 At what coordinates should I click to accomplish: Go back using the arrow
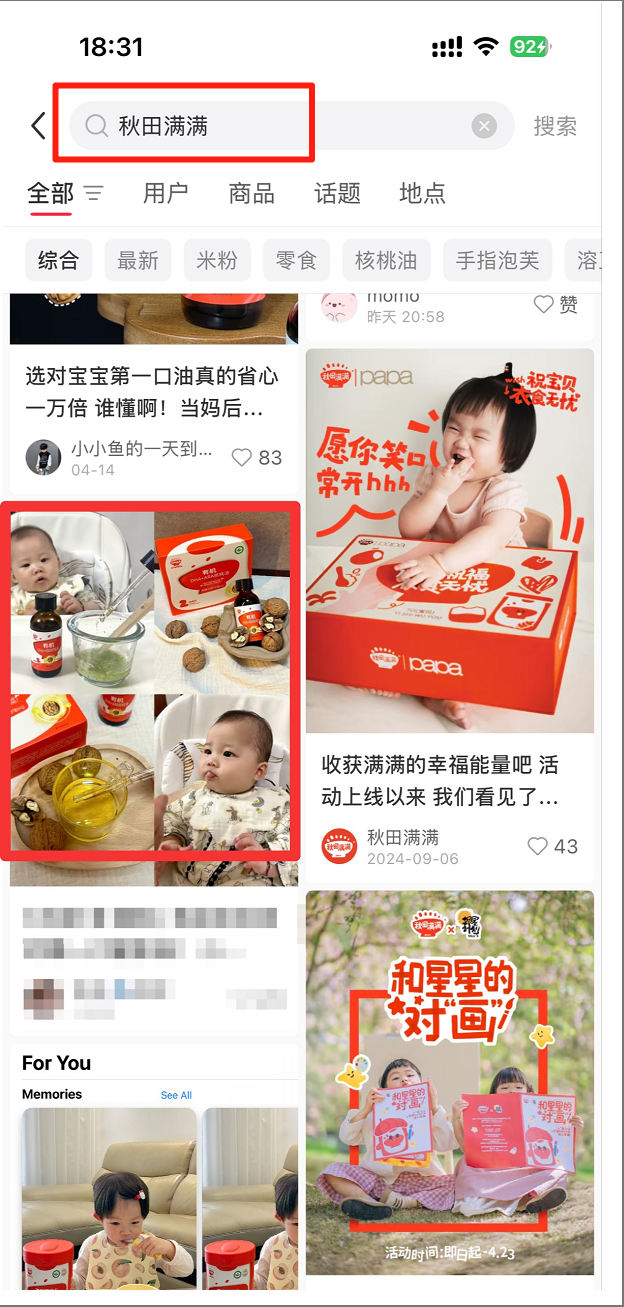tap(39, 126)
